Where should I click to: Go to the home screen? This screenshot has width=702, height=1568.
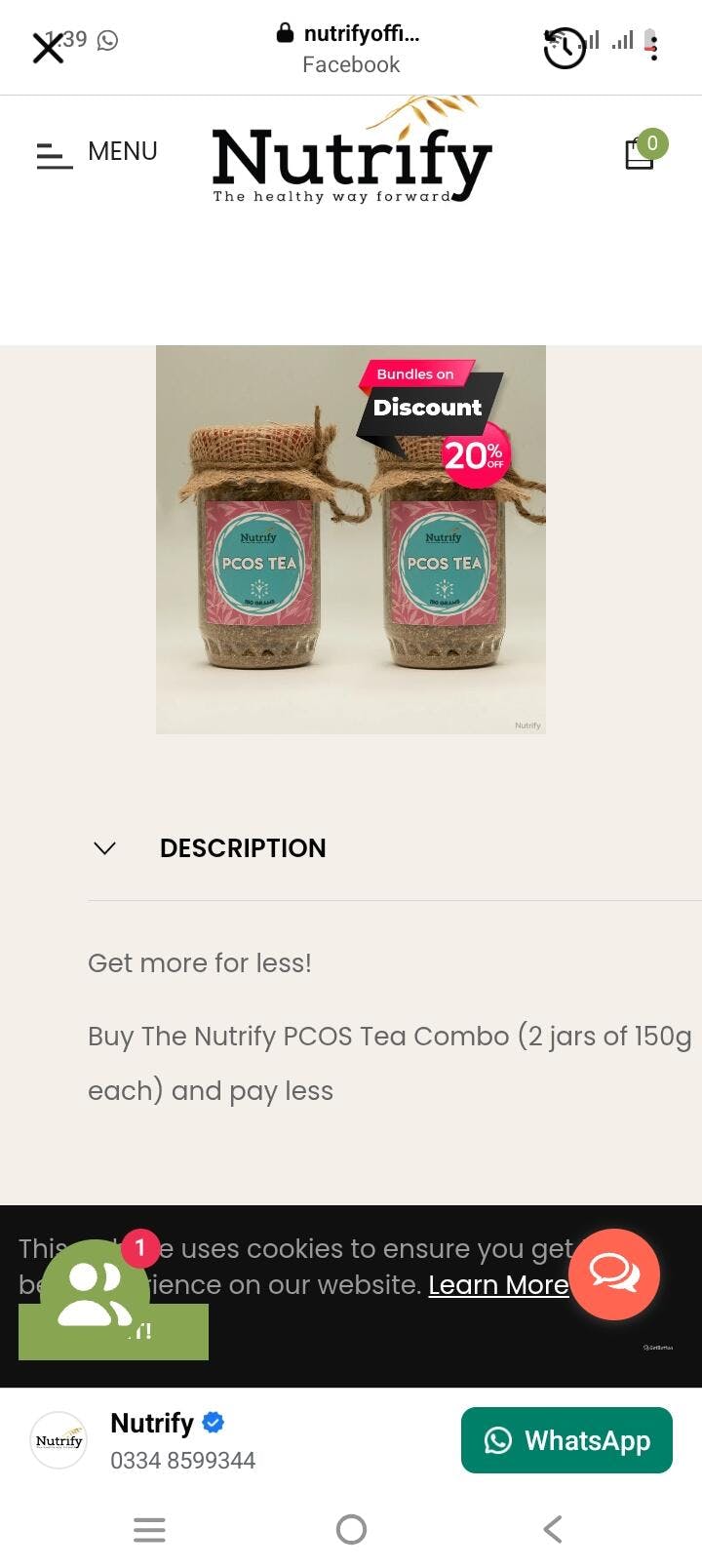351,1528
